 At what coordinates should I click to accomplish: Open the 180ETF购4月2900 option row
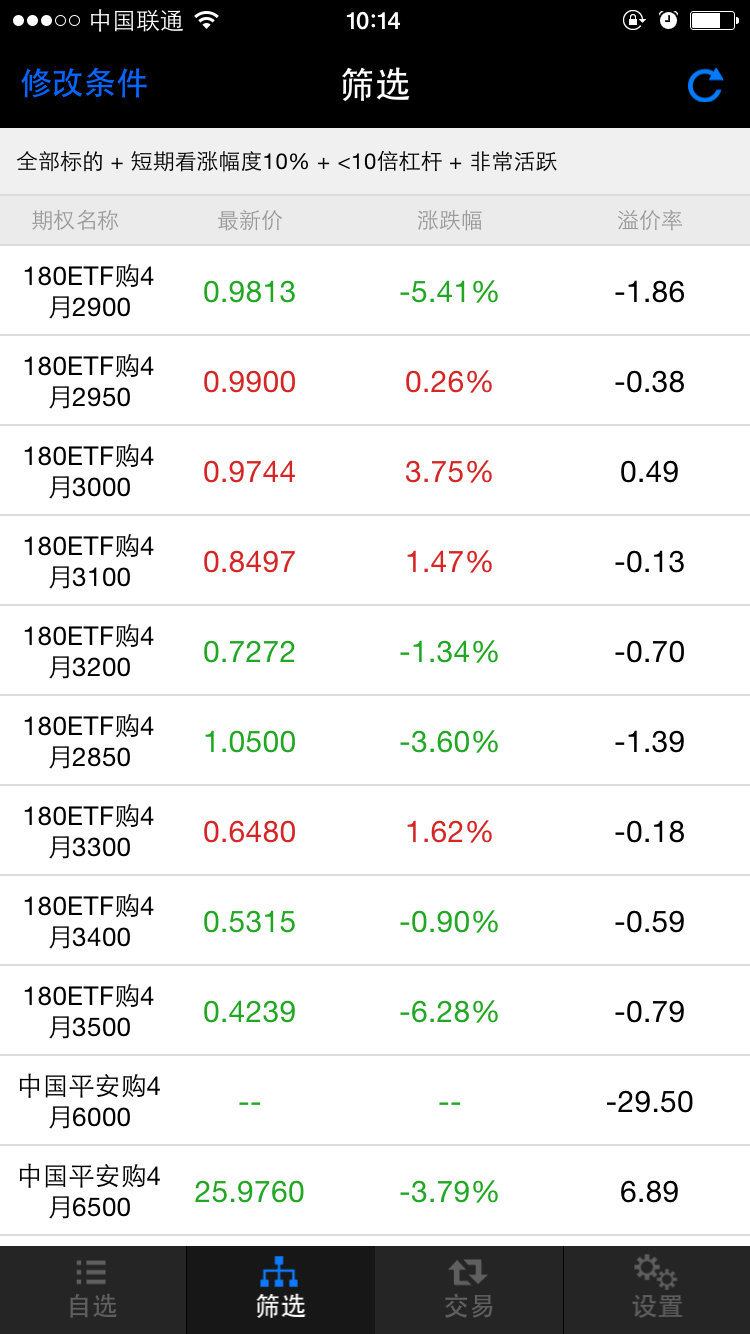pos(375,290)
